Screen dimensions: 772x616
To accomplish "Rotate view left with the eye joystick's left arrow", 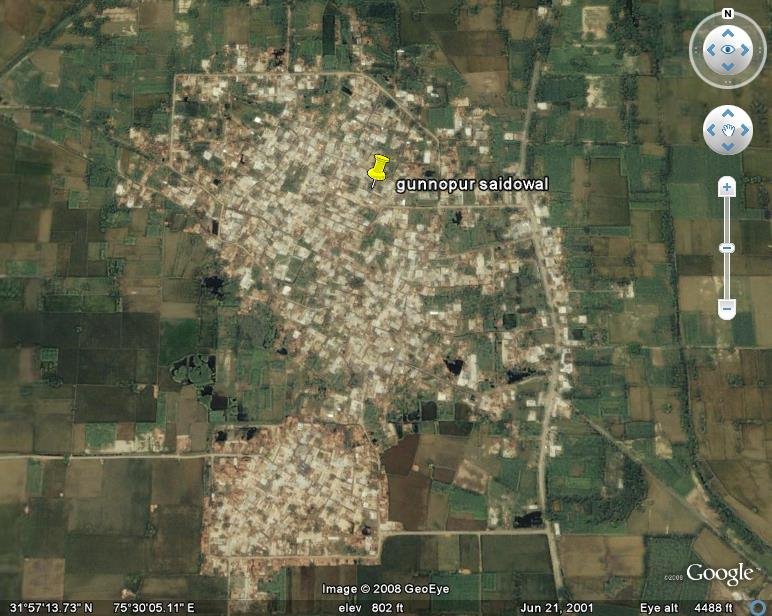I will [709, 50].
